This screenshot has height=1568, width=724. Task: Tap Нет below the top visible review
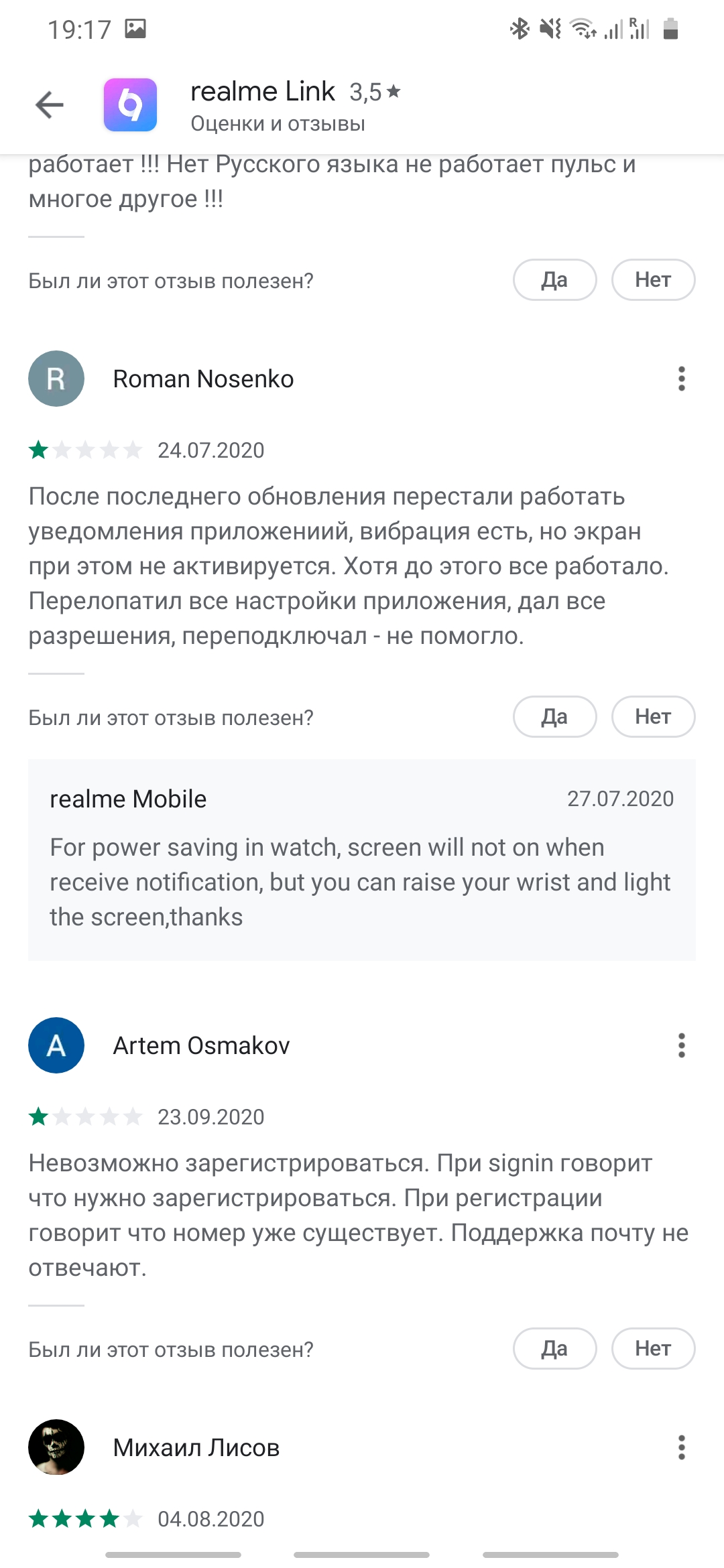tap(653, 279)
